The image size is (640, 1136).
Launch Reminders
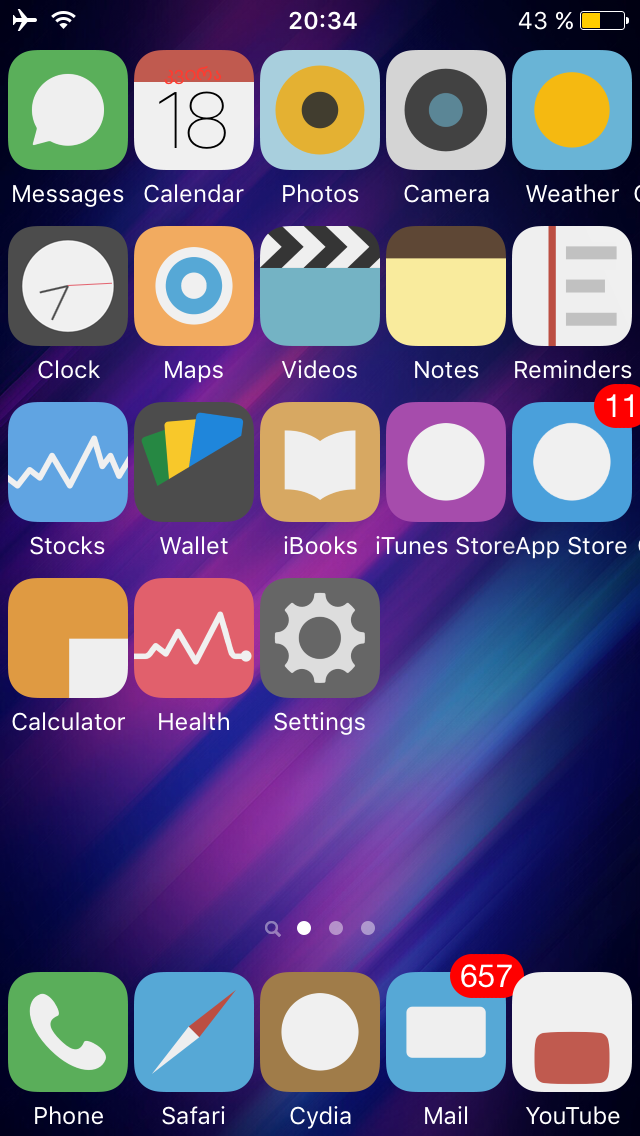pyautogui.click(x=572, y=286)
